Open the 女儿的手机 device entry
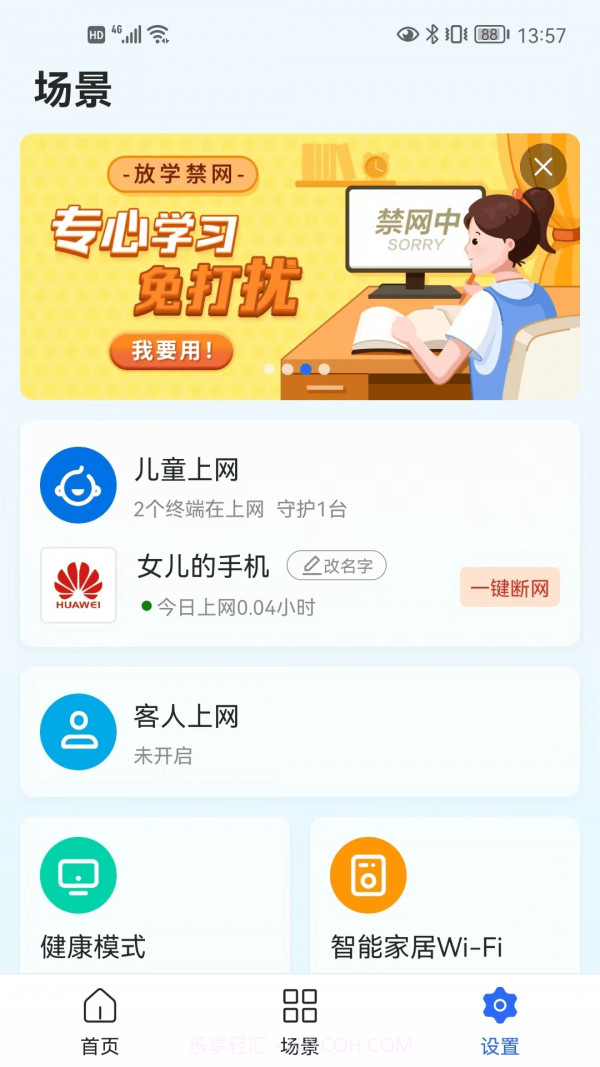Screen dimensions: 600x1067 pos(203,567)
